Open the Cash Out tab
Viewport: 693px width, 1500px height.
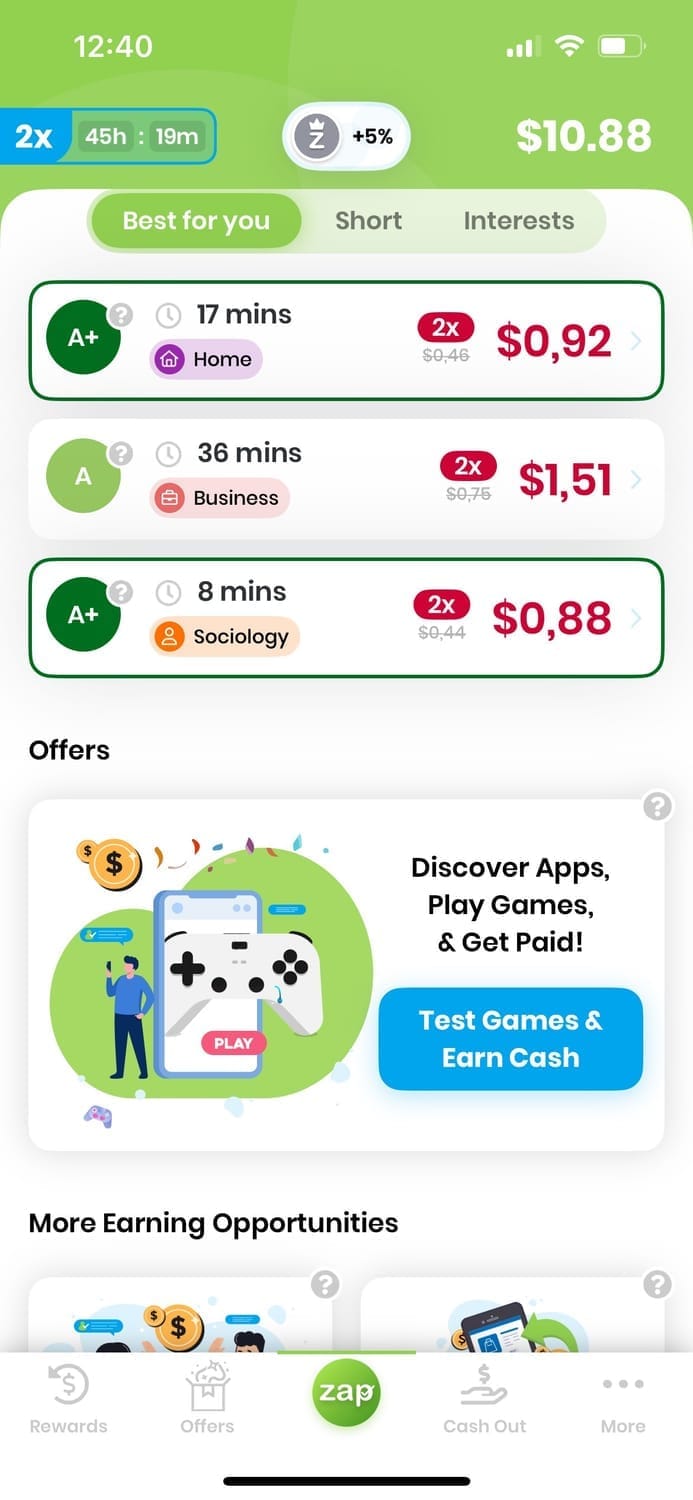click(484, 1400)
